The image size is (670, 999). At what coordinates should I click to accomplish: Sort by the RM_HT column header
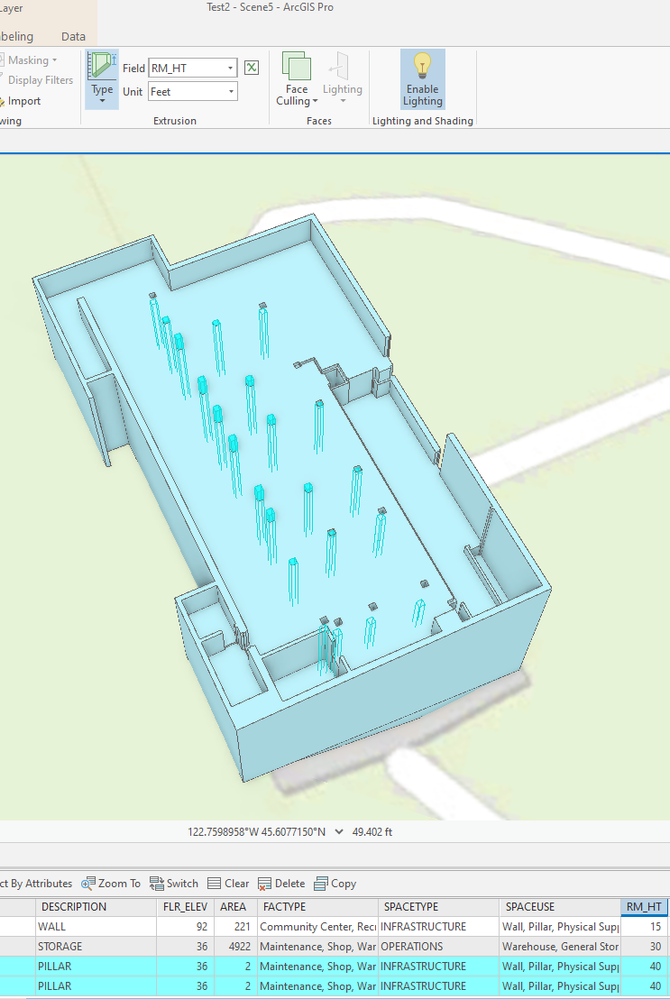pos(644,907)
